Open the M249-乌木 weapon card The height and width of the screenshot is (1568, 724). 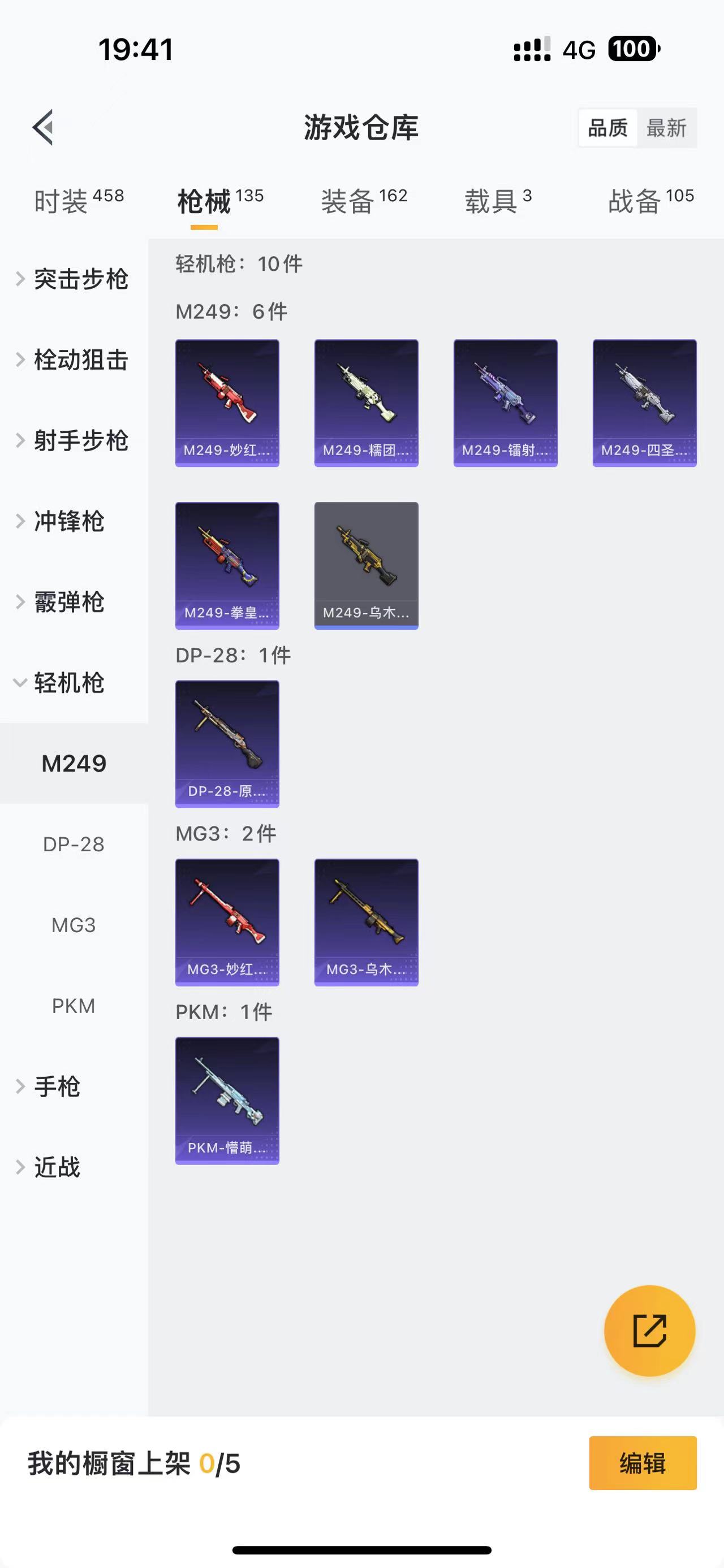click(366, 565)
